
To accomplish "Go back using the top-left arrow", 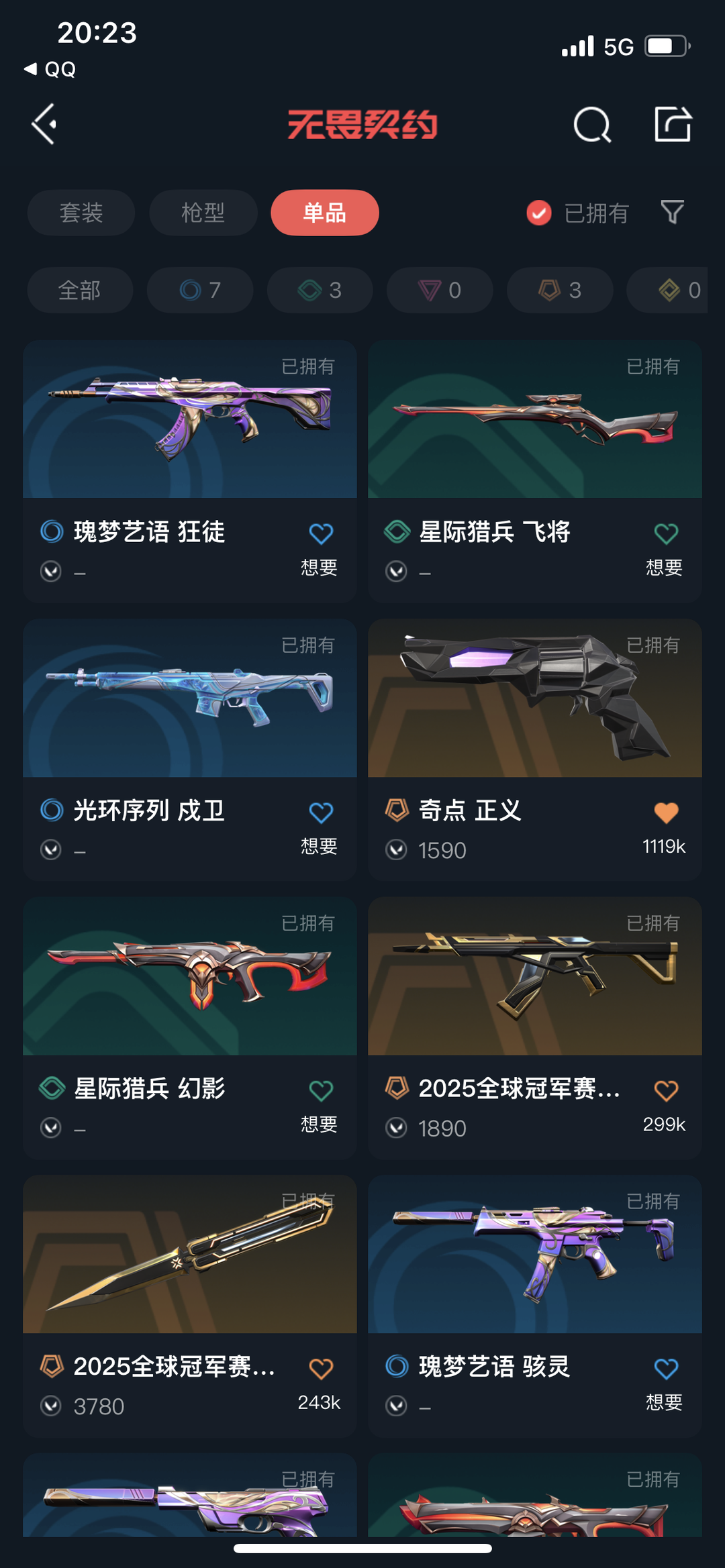I will (44, 124).
